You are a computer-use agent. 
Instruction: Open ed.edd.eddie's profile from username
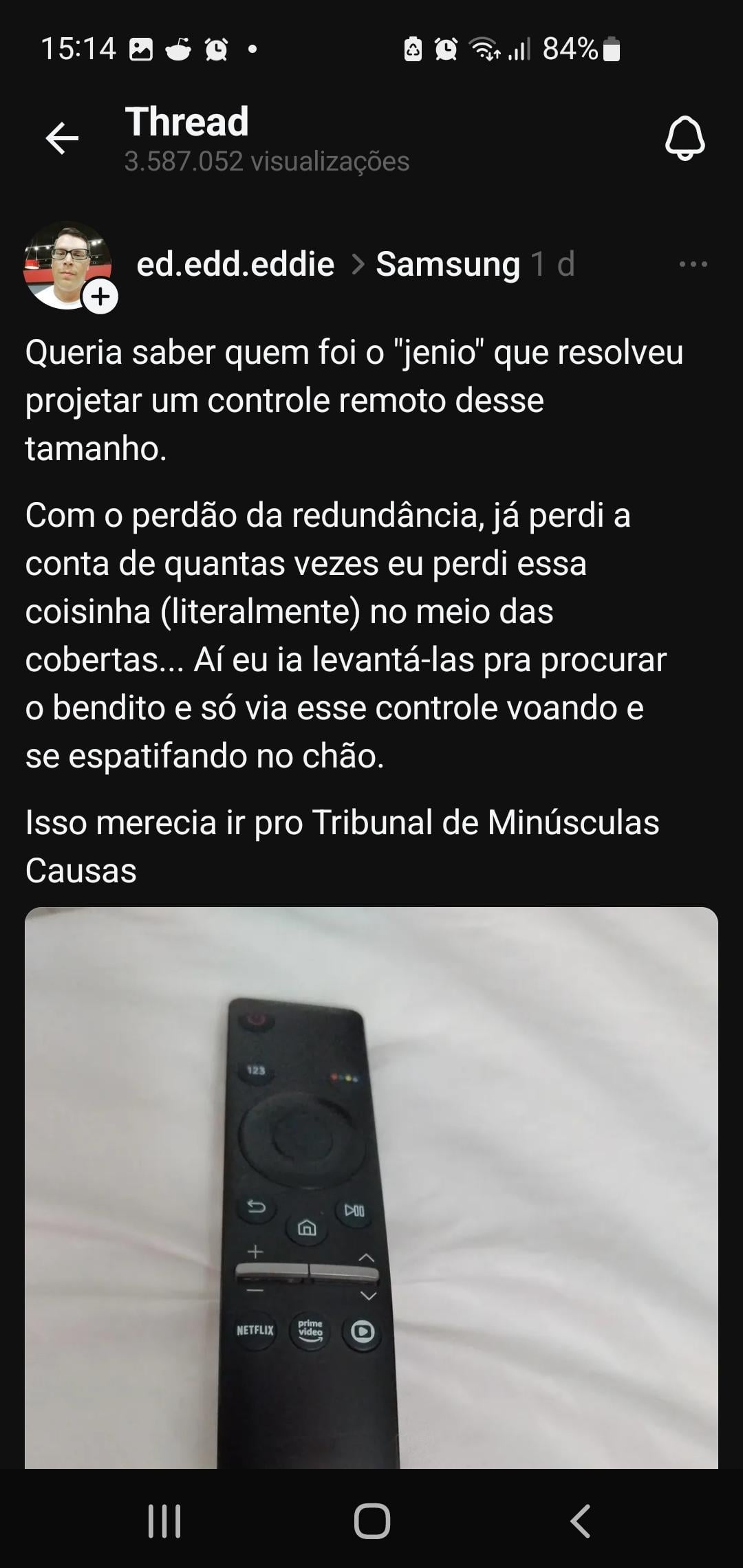click(x=235, y=264)
